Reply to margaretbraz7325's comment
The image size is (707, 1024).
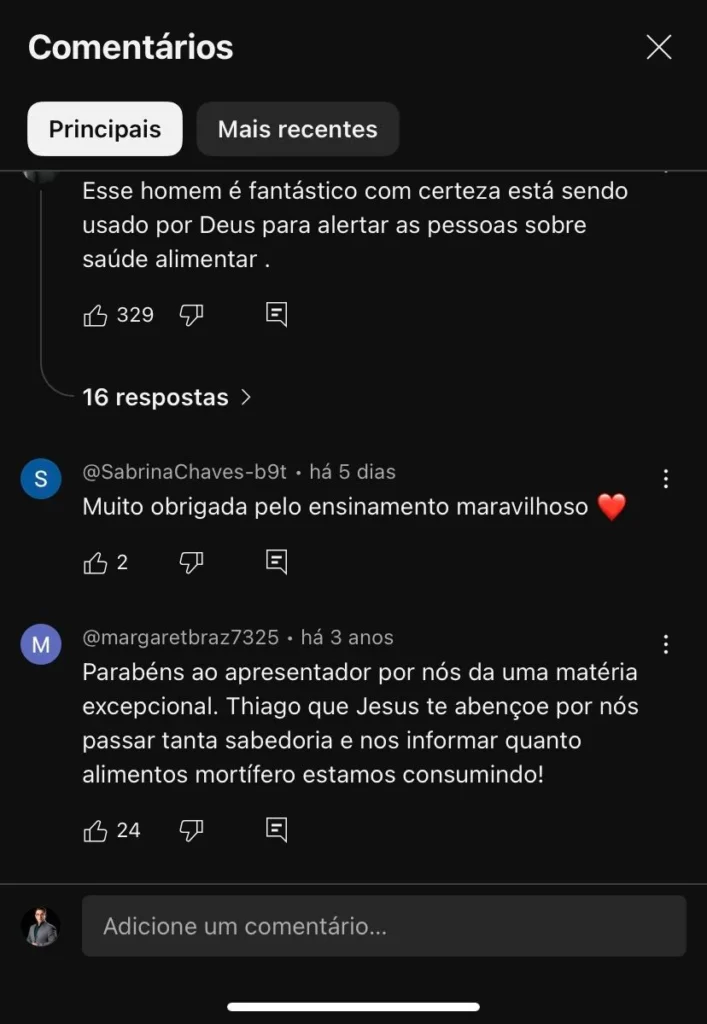click(x=277, y=830)
